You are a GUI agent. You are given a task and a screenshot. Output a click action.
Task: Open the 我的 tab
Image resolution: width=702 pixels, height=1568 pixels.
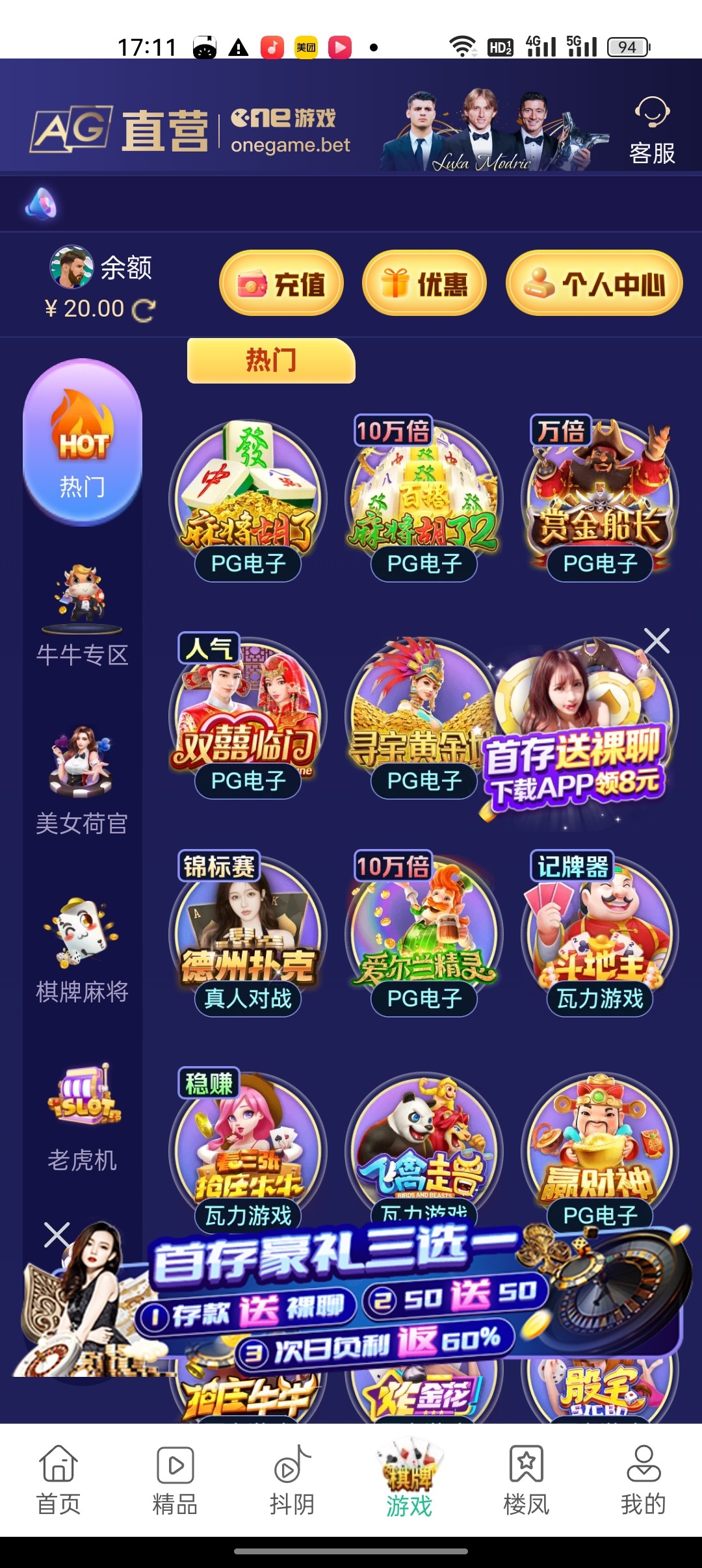pos(643,1480)
